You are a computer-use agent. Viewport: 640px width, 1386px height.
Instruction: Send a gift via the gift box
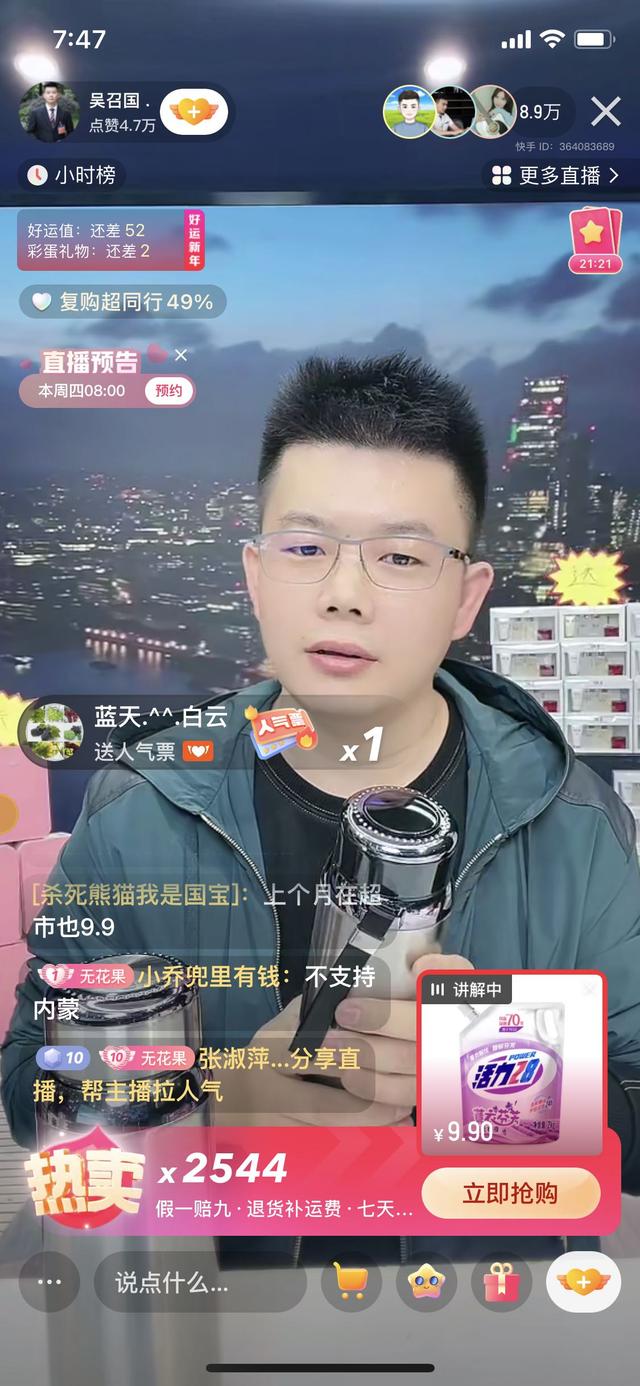tap(502, 1282)
